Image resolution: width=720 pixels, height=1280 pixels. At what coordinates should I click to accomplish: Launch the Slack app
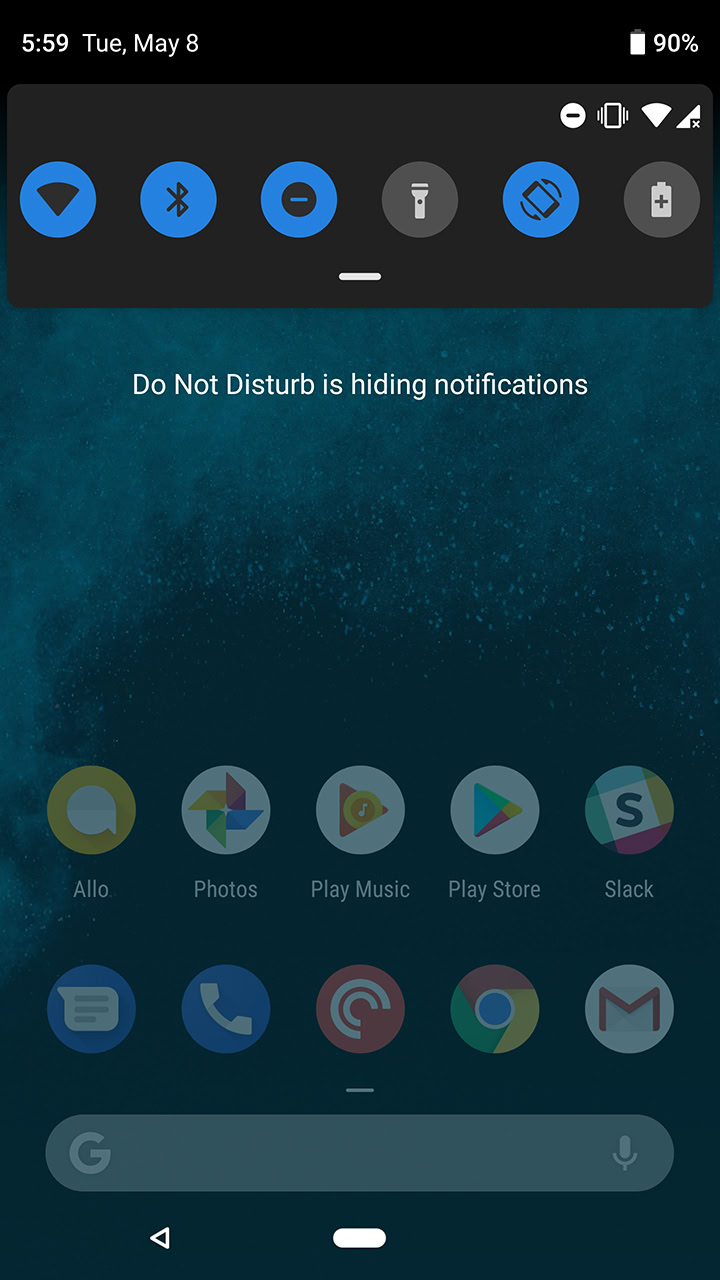point(629,811)
